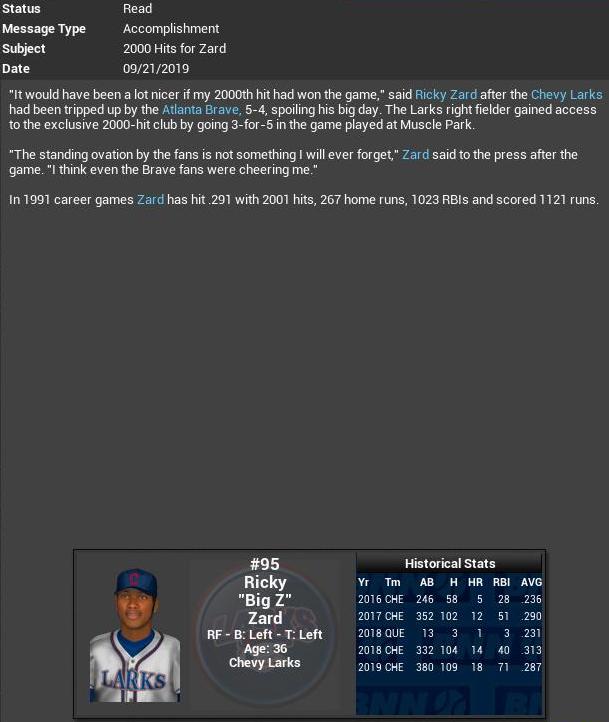
Task: Open the Chevy Larks team link
Action: [x=566, y=95]
